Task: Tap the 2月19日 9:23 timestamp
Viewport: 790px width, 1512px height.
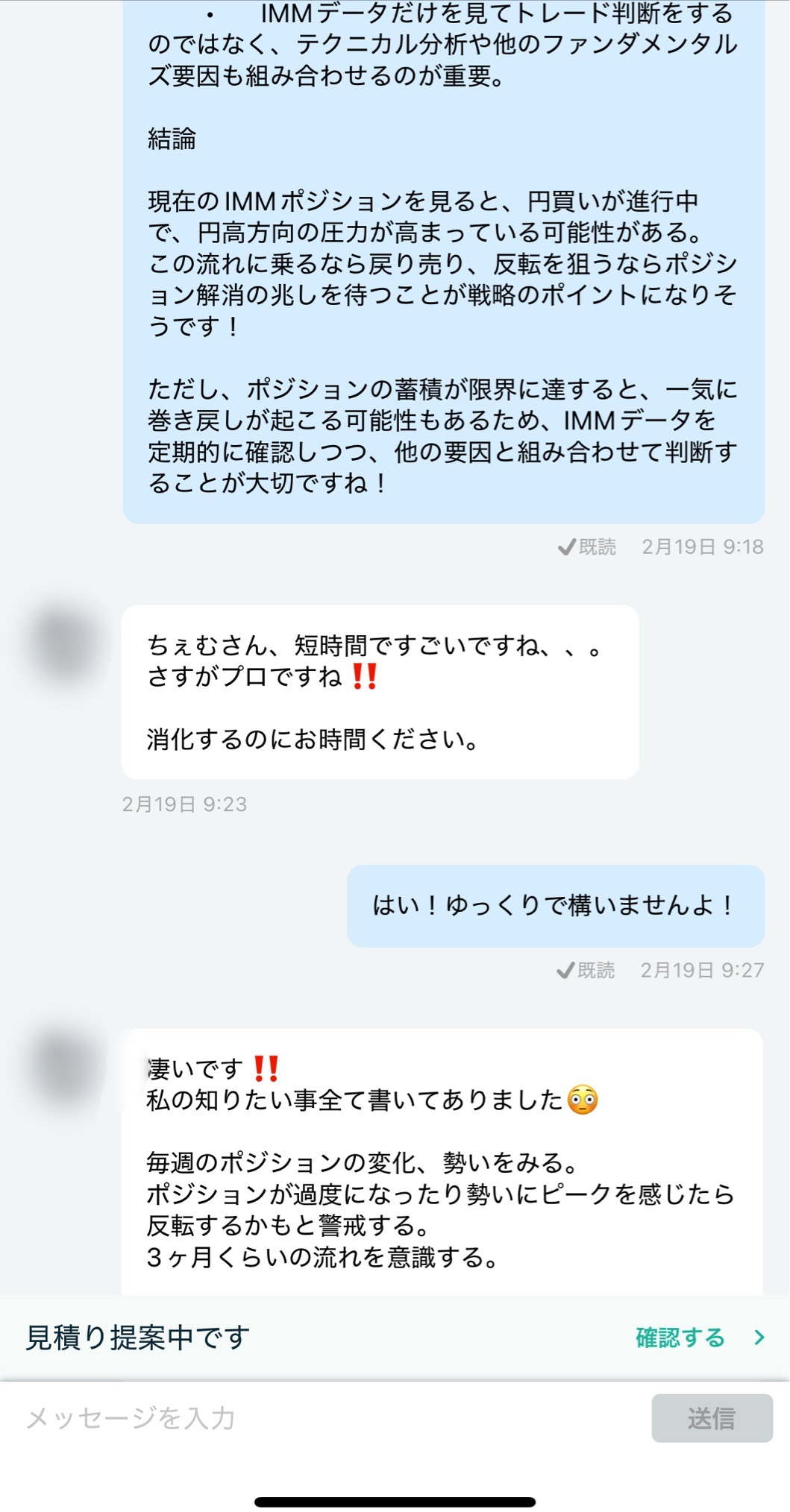Action: [186, 804]
